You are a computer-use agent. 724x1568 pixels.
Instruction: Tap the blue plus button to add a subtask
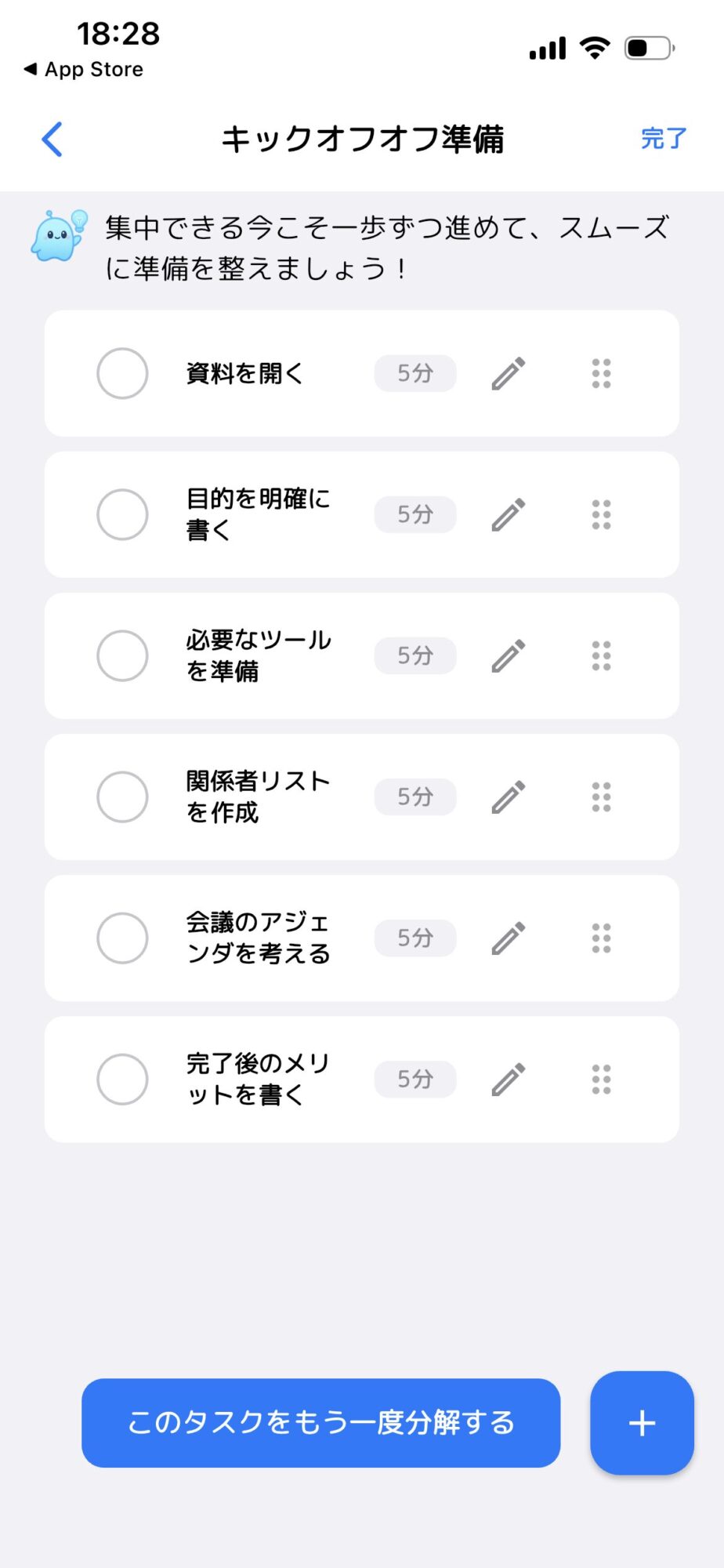click(642, 1423)
